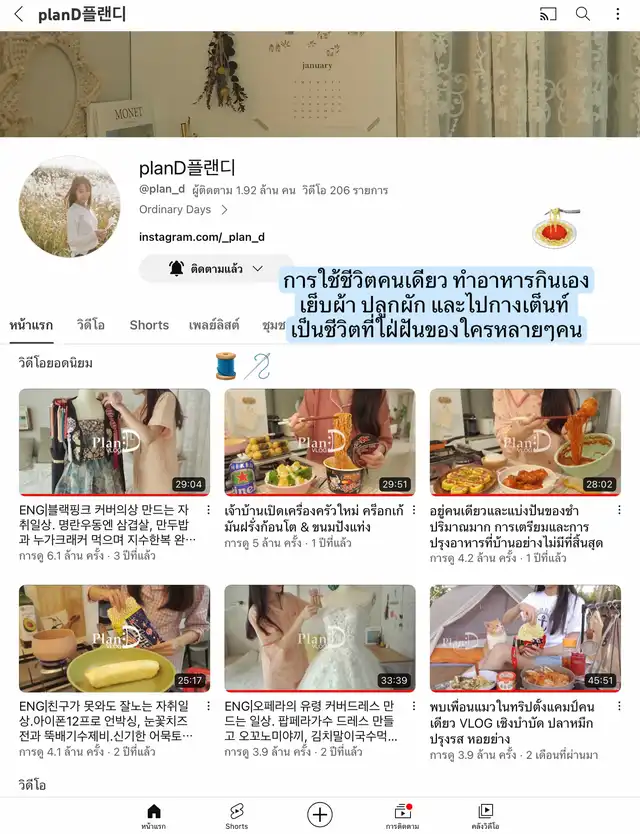
Task: Switch to the Shorts channel tab
Action: (x=149, y=325)
